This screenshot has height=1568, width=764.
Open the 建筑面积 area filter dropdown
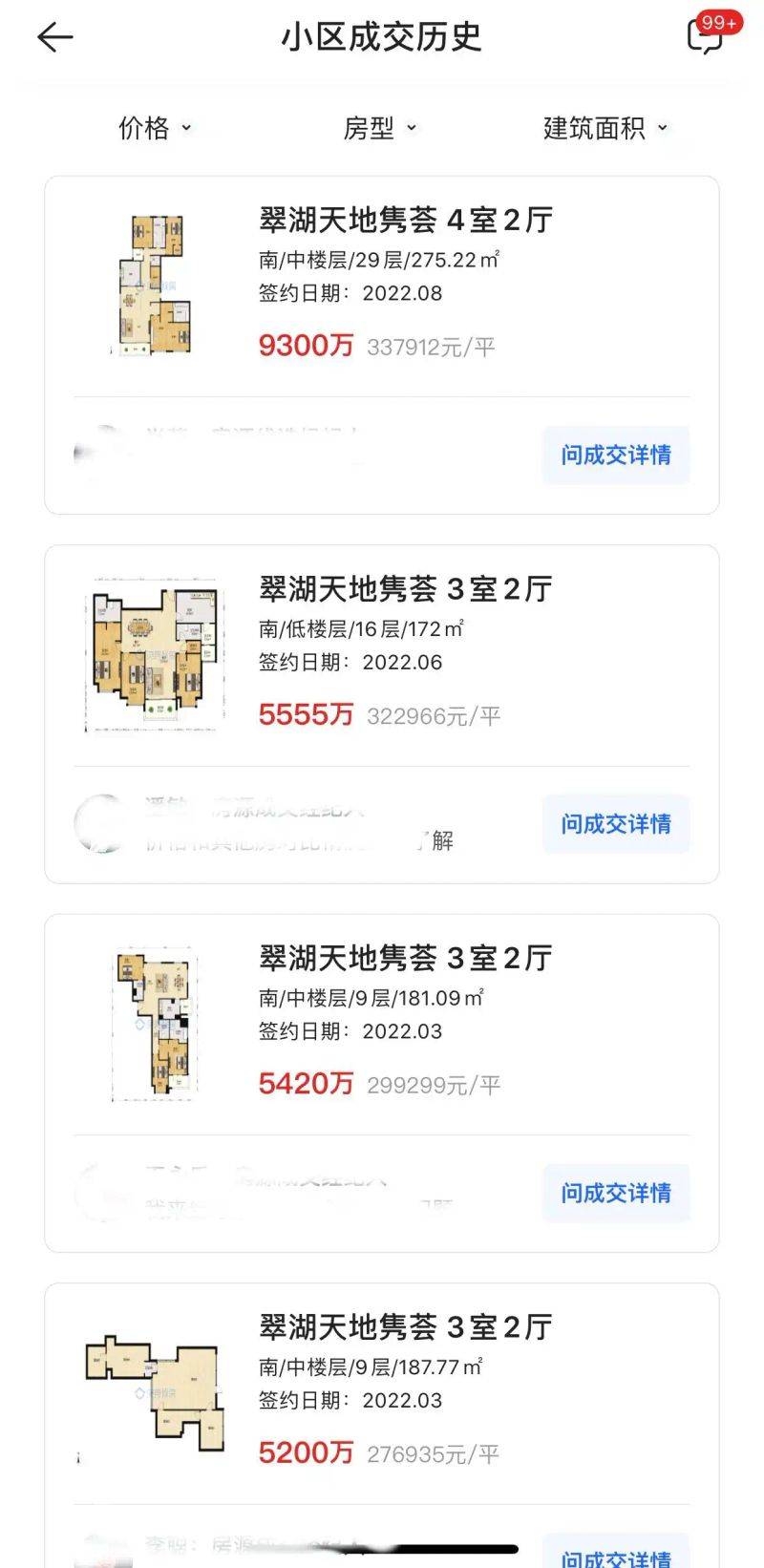coord(602,127)
